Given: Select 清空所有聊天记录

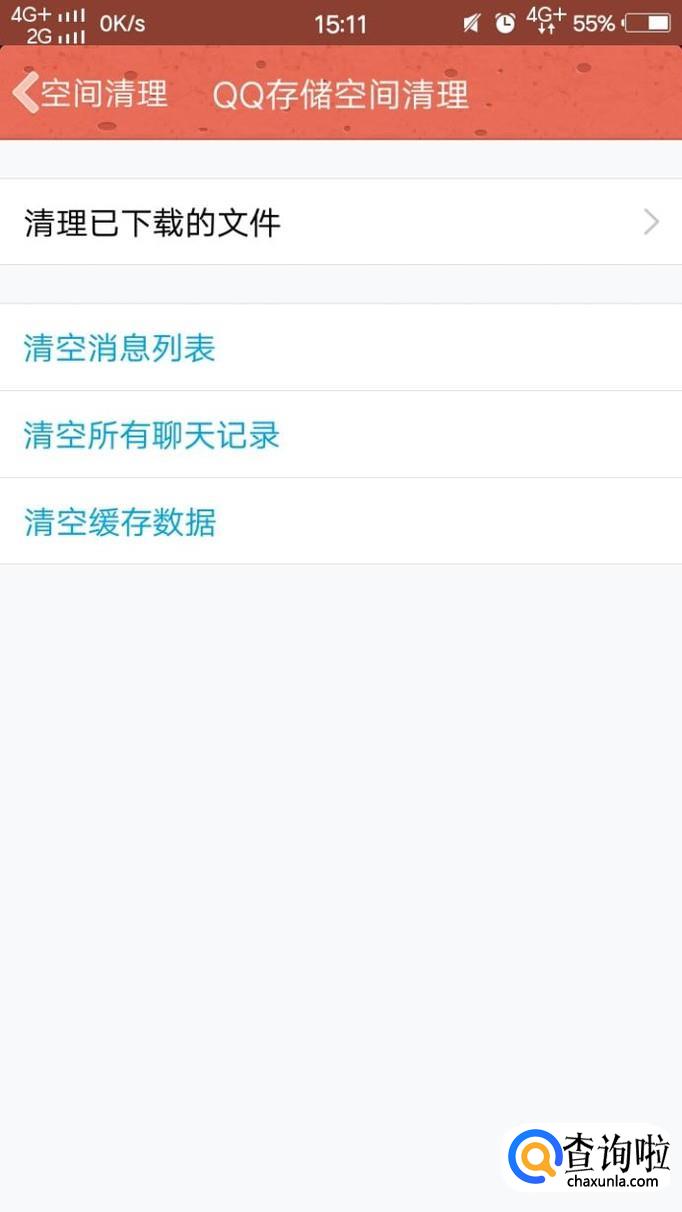Looking at the screenshot, I should [152, 435].
